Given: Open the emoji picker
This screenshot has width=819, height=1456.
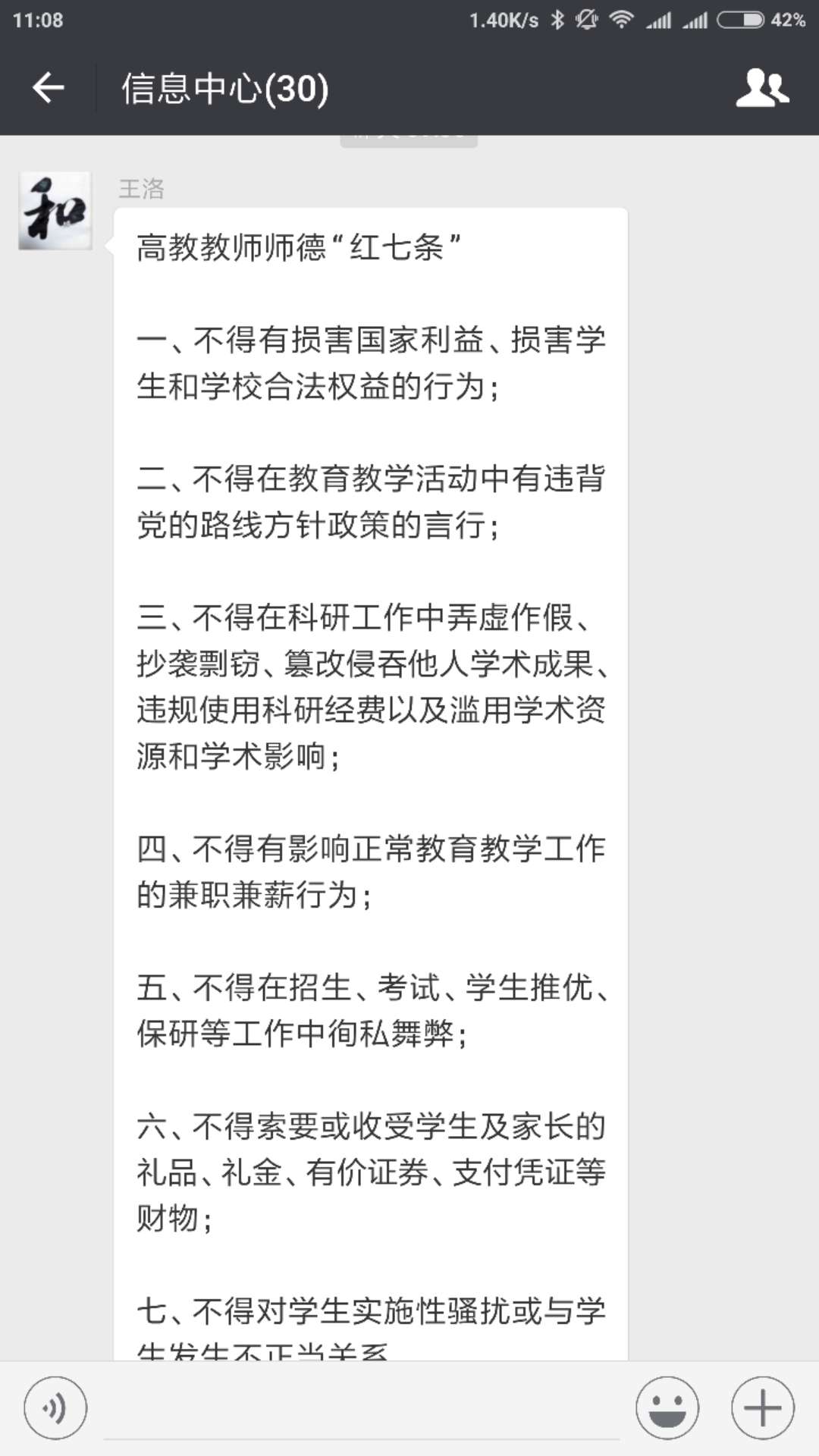Looking at the screenshot, I should 667,1408.
